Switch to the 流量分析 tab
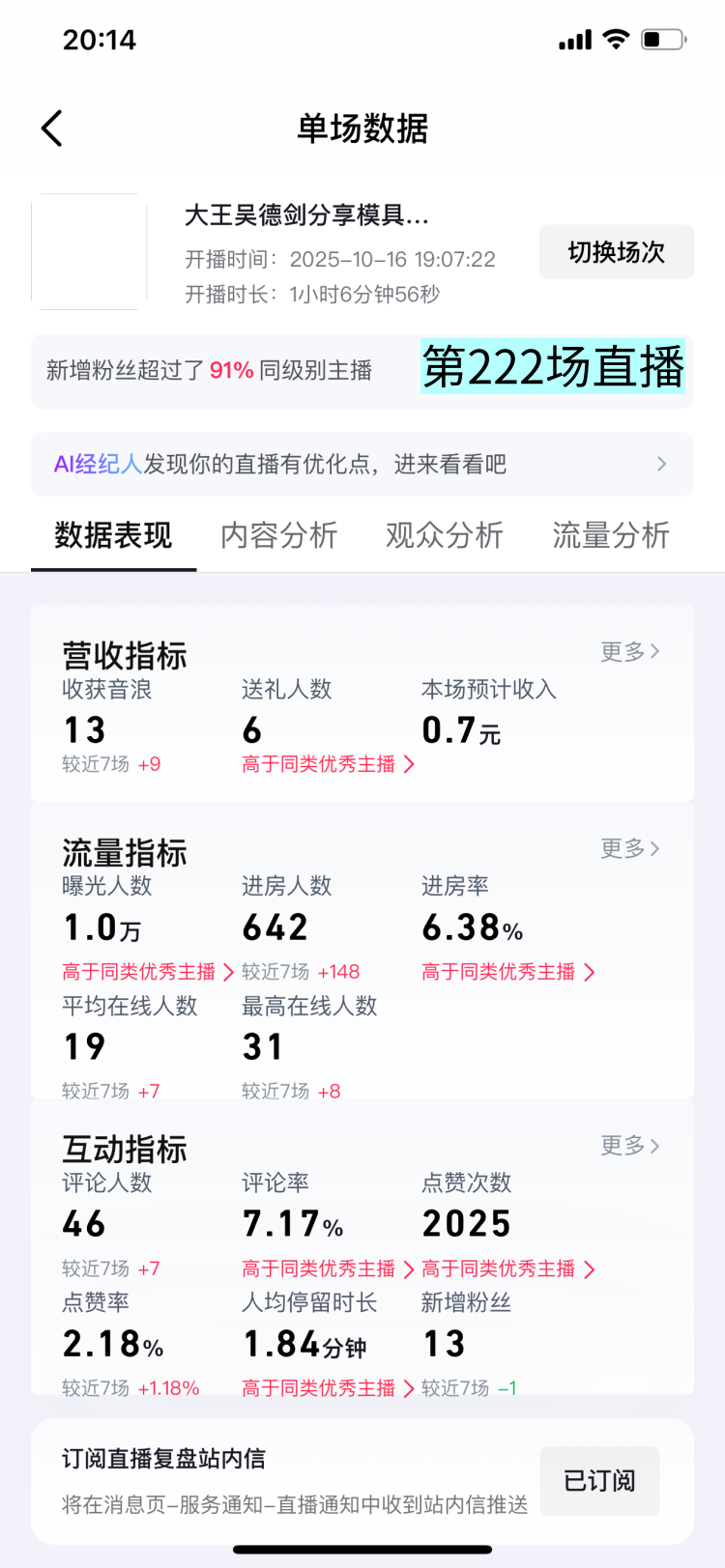725x1568 pixels. pos(611,535)
